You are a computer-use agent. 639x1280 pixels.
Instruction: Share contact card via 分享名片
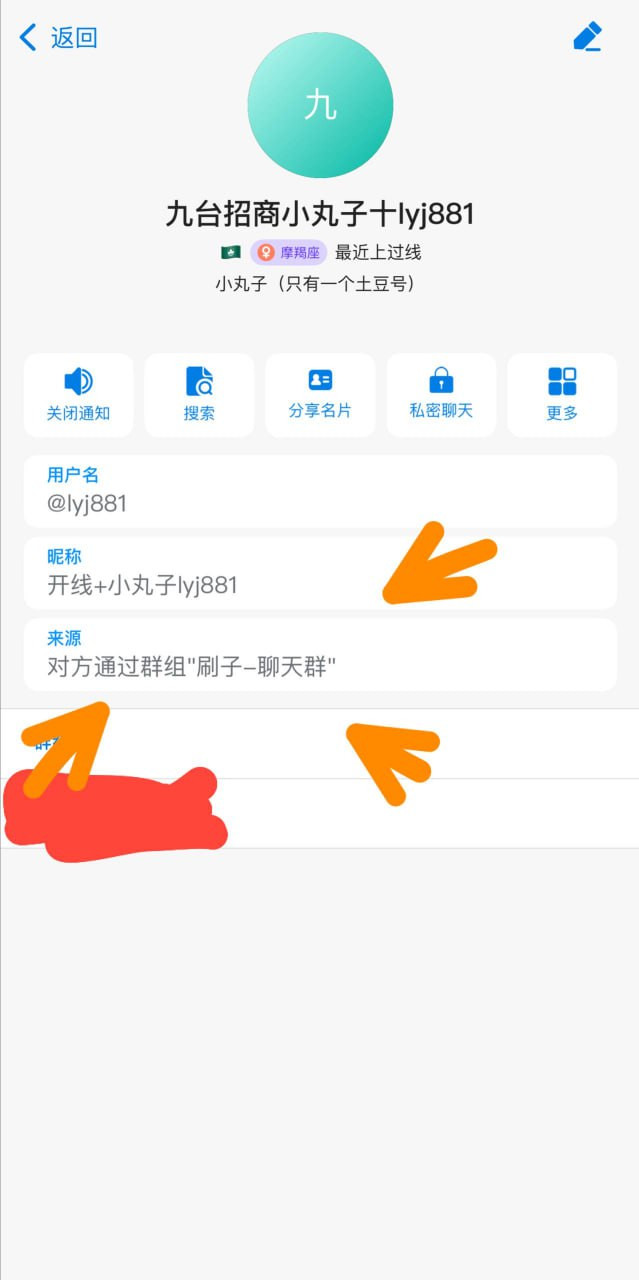[x=320, y=395]
